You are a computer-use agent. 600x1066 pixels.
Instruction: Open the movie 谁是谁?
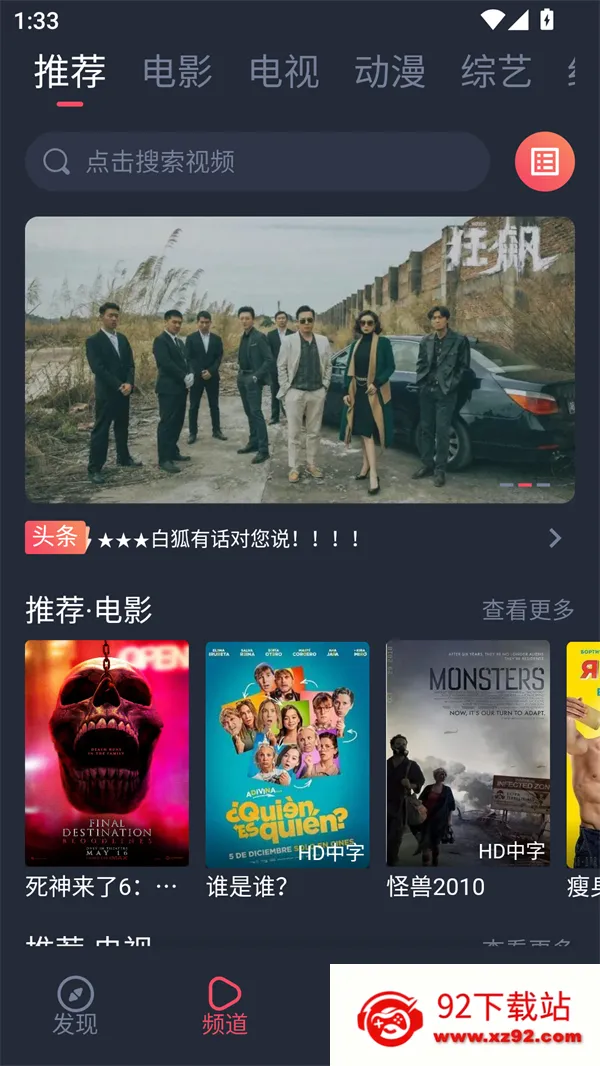click(x=287, y=770)
